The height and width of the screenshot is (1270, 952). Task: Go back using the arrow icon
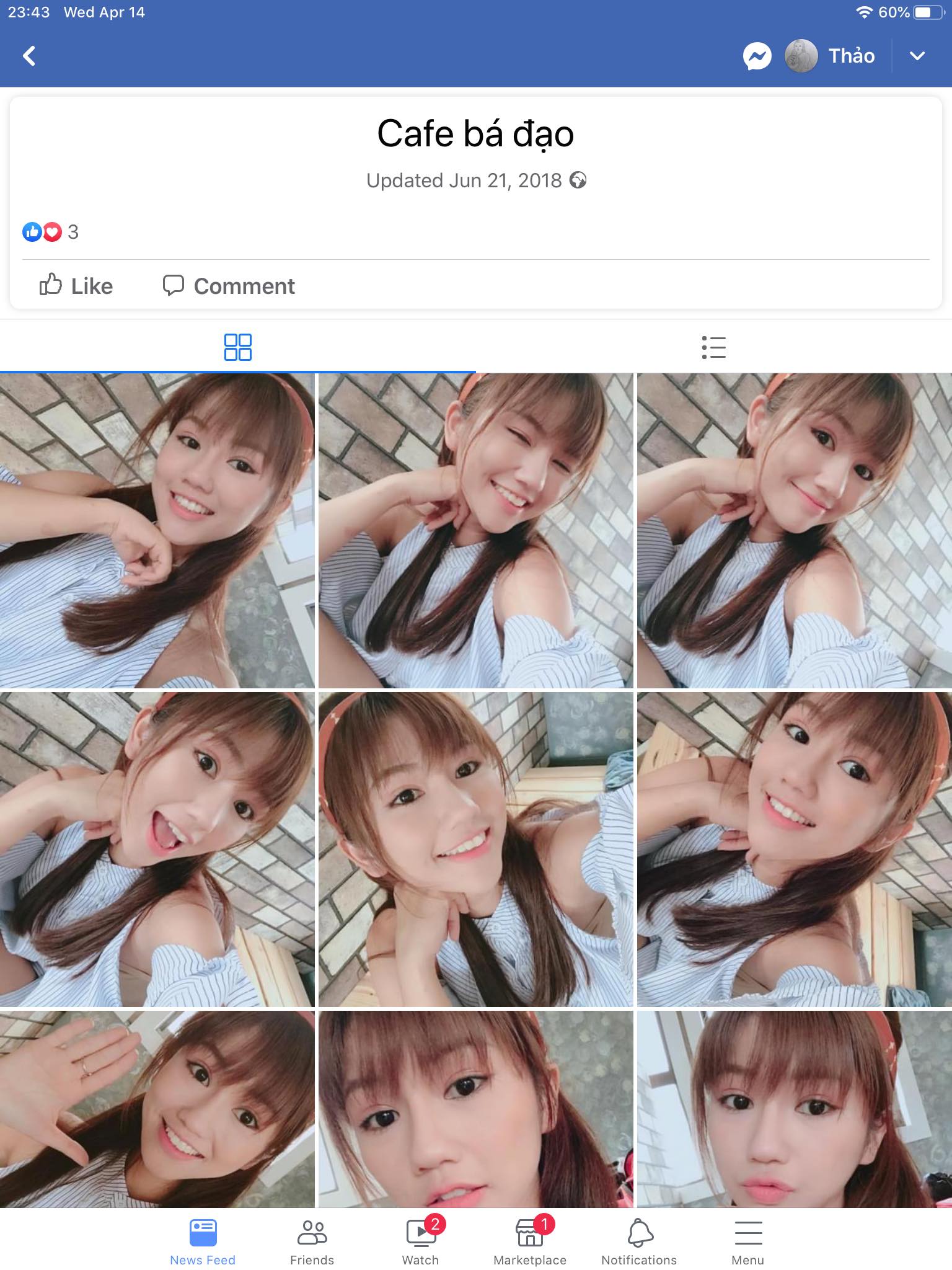point(29,56)
